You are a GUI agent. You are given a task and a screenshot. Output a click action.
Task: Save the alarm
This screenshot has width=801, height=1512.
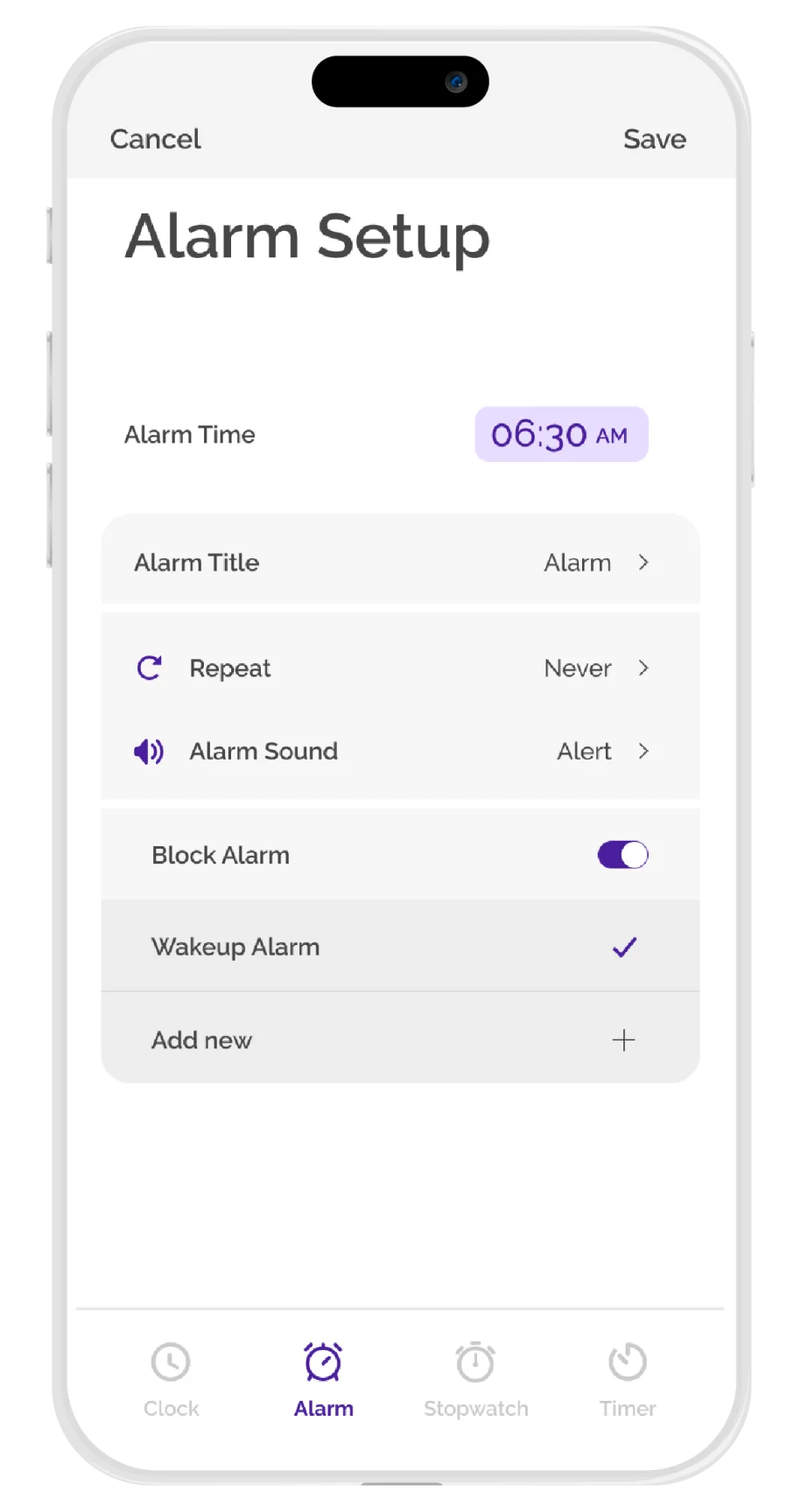(x=654, y=139)
